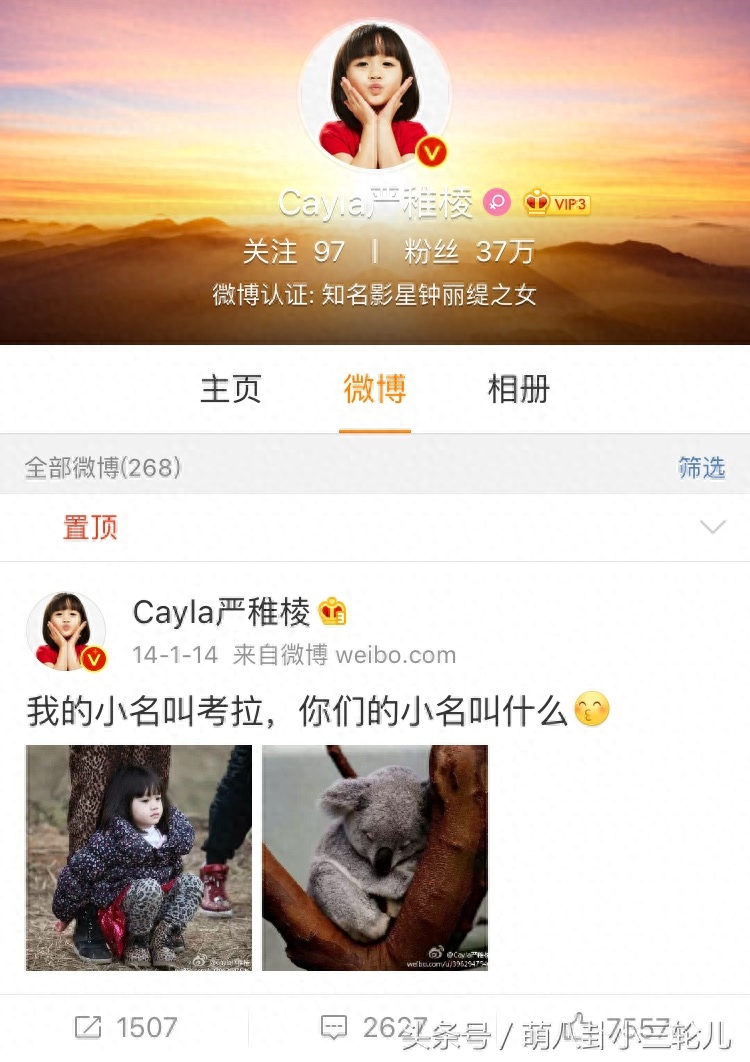The width and height of the screenshot is (750, 1062).
Task: Tap the VIP3 crown badge
Action: 557,204
